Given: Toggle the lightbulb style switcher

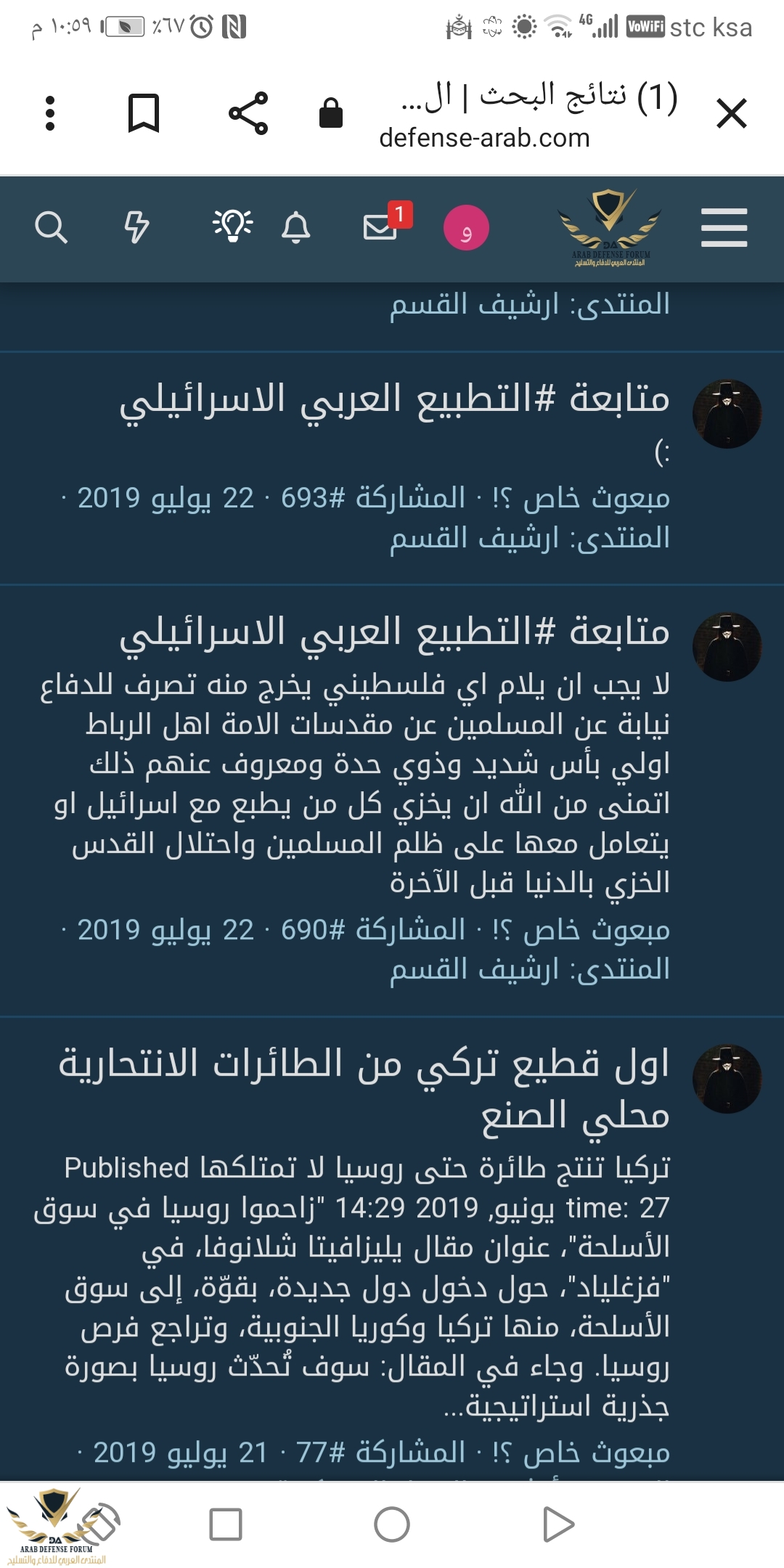Looking at the screenshot, I should tap(232, 226).
